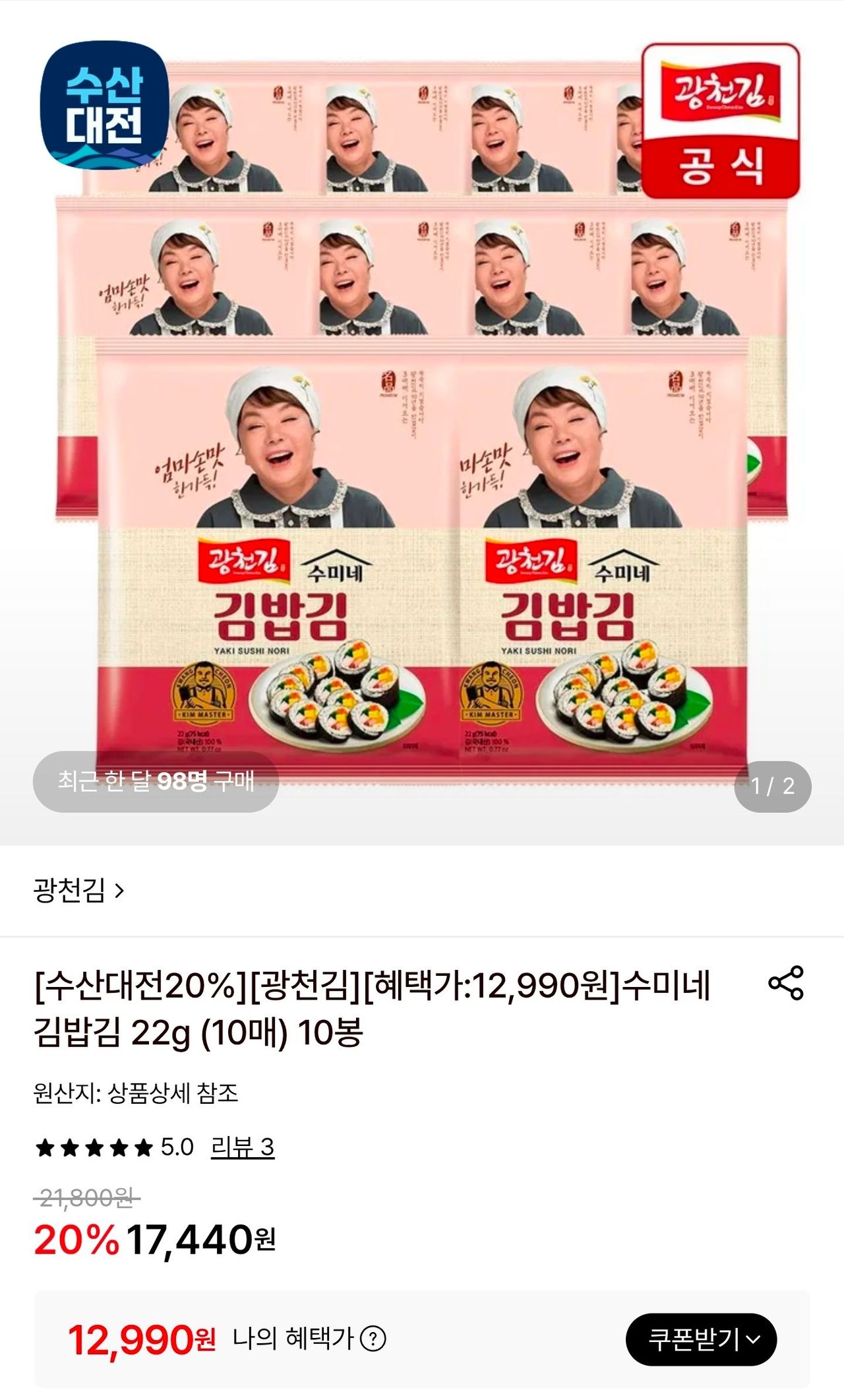This screenshot has width=844, height=1400.
Task: Tap the 쿠폰받기 coupon button
Action: coord(701,1339)
